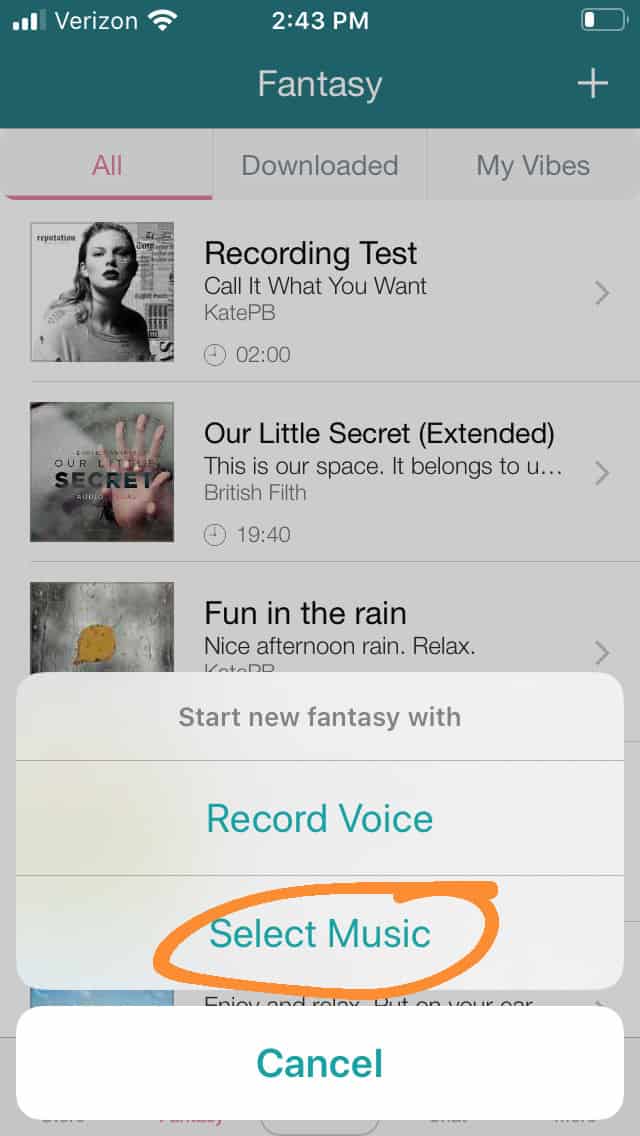
Task: Choose Record Voice for new fantasy
Action: point(320,818)
